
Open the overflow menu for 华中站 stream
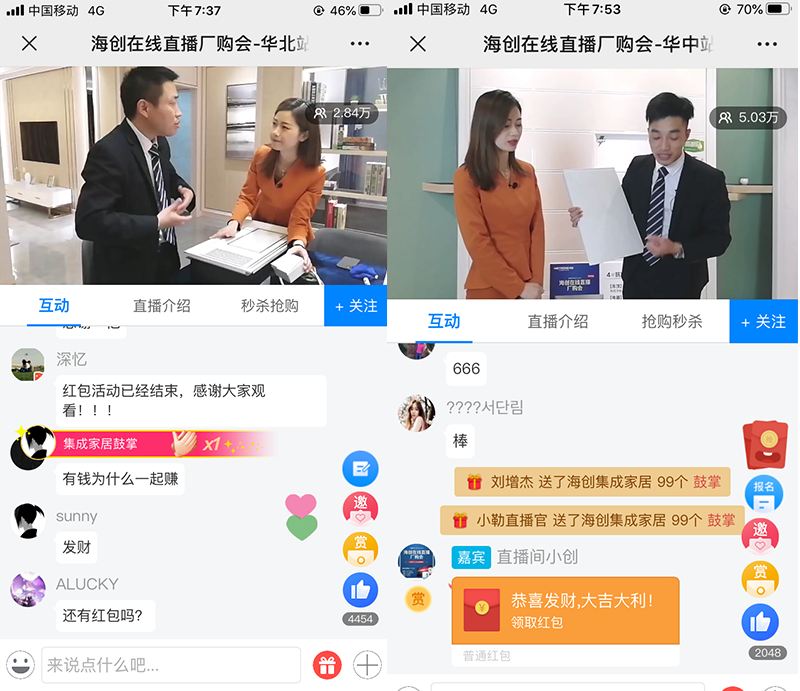(767, 44)
